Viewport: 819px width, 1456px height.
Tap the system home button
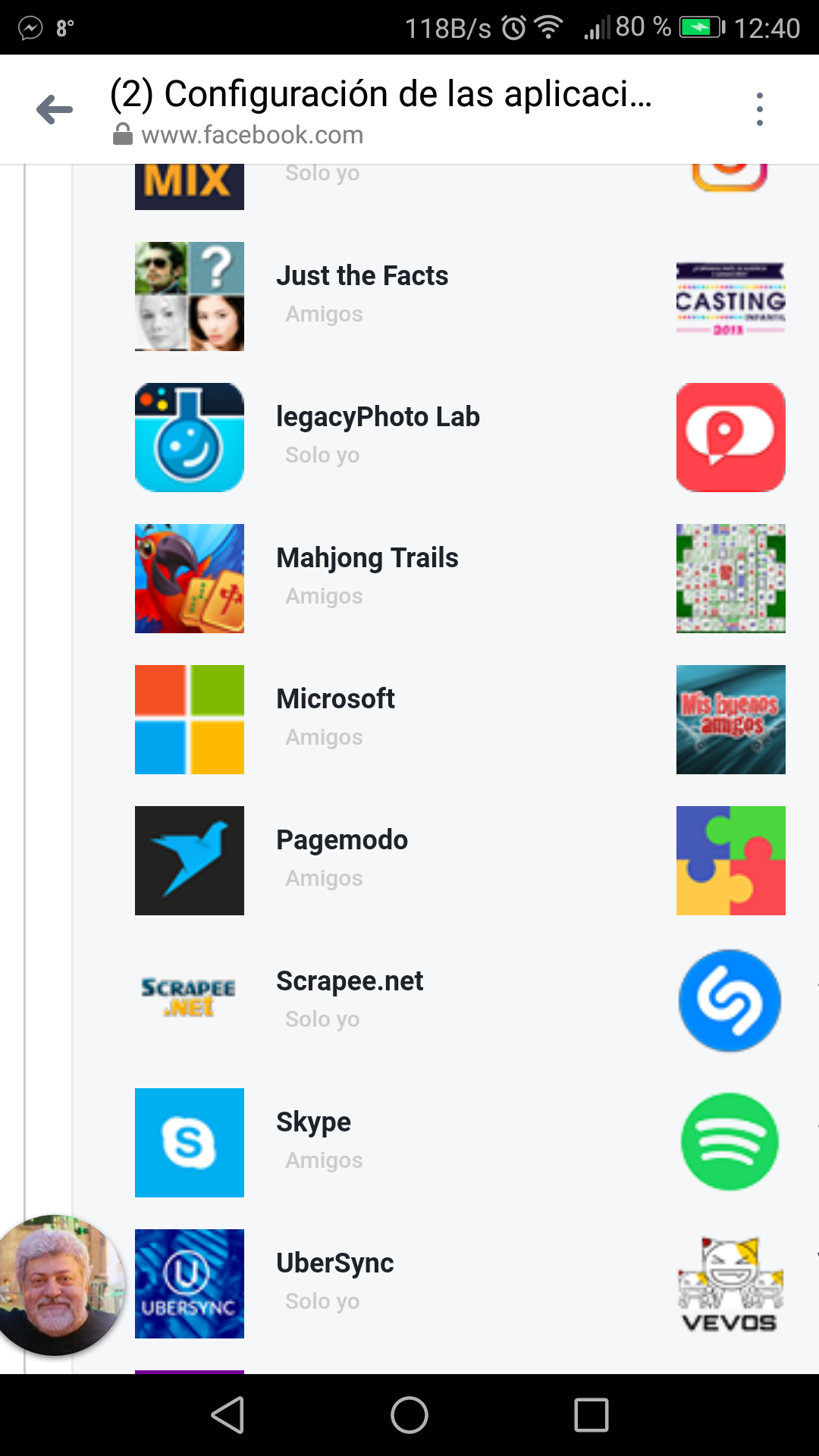click(409, 1415)
